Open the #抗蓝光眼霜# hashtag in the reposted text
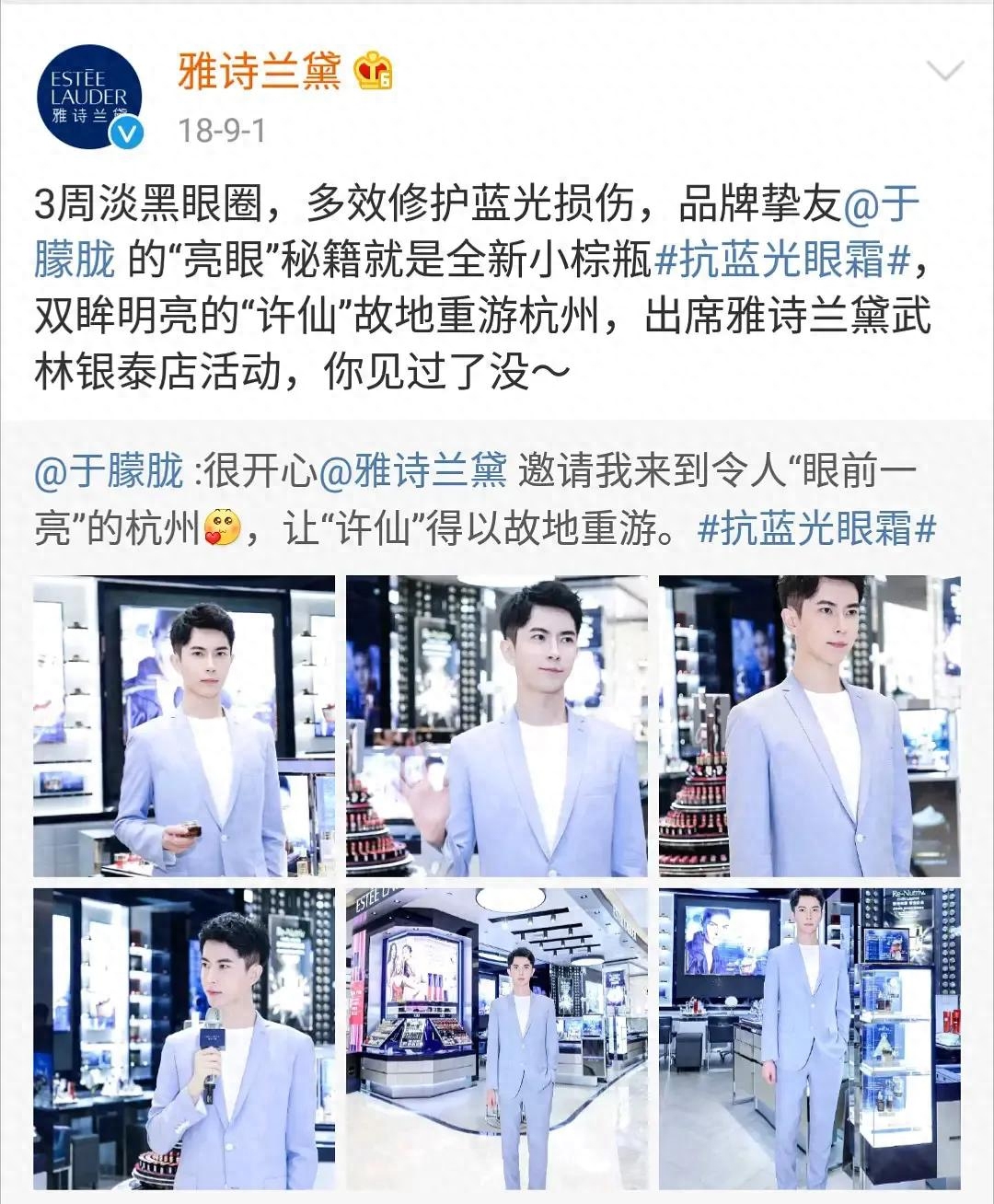The height and width of the screenshot is (1204, 994). point(817,528)
